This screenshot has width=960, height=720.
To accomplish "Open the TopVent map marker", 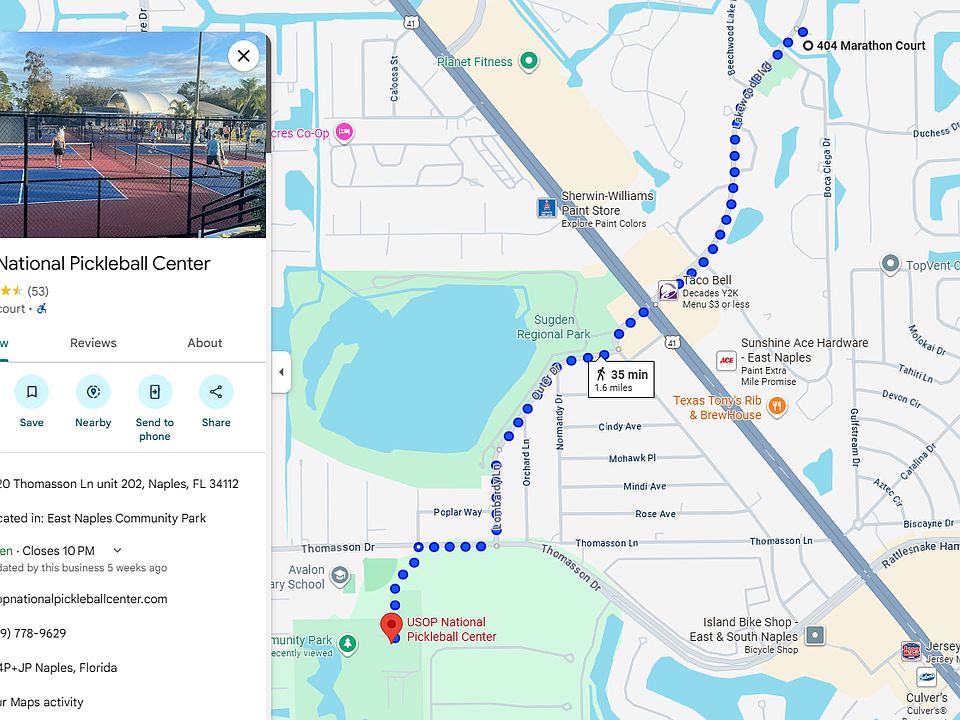I will 890,264.
